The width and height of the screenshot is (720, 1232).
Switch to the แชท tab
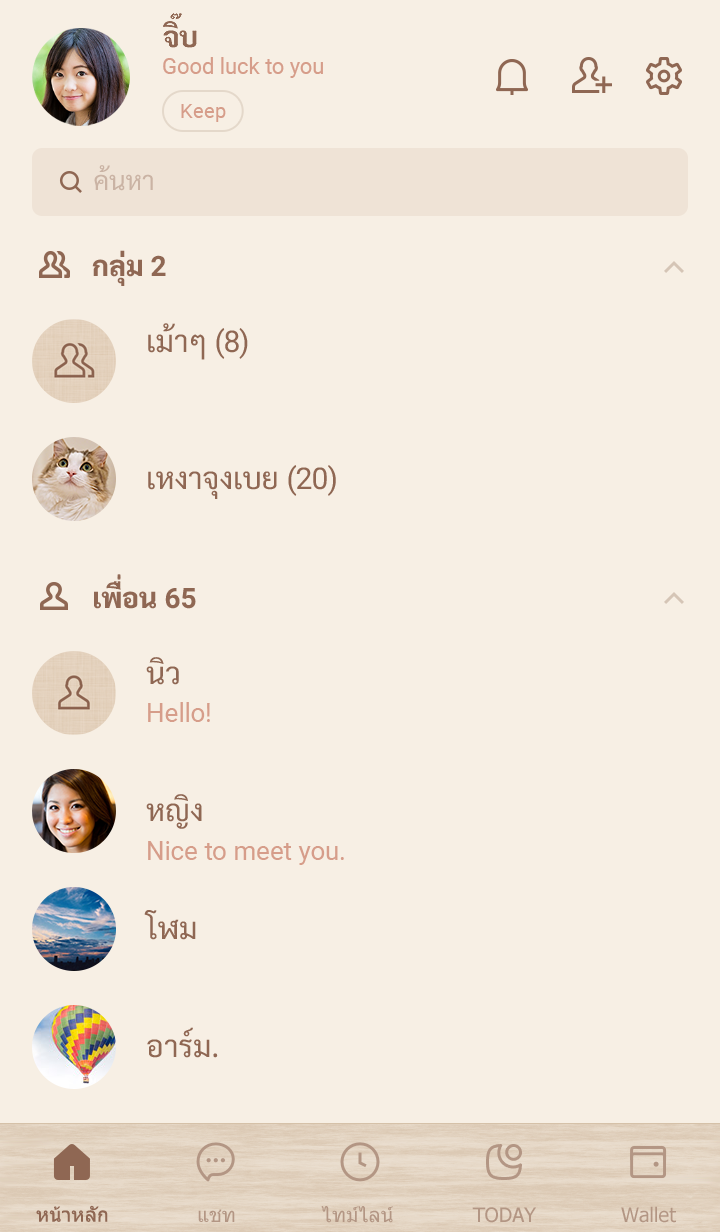216,1182
